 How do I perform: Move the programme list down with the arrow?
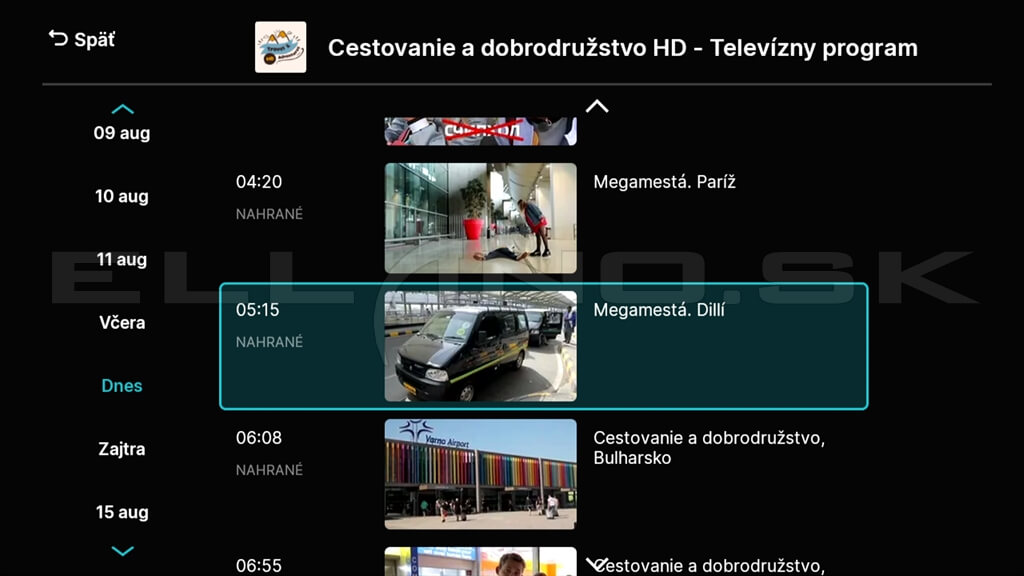click(597, 563)
